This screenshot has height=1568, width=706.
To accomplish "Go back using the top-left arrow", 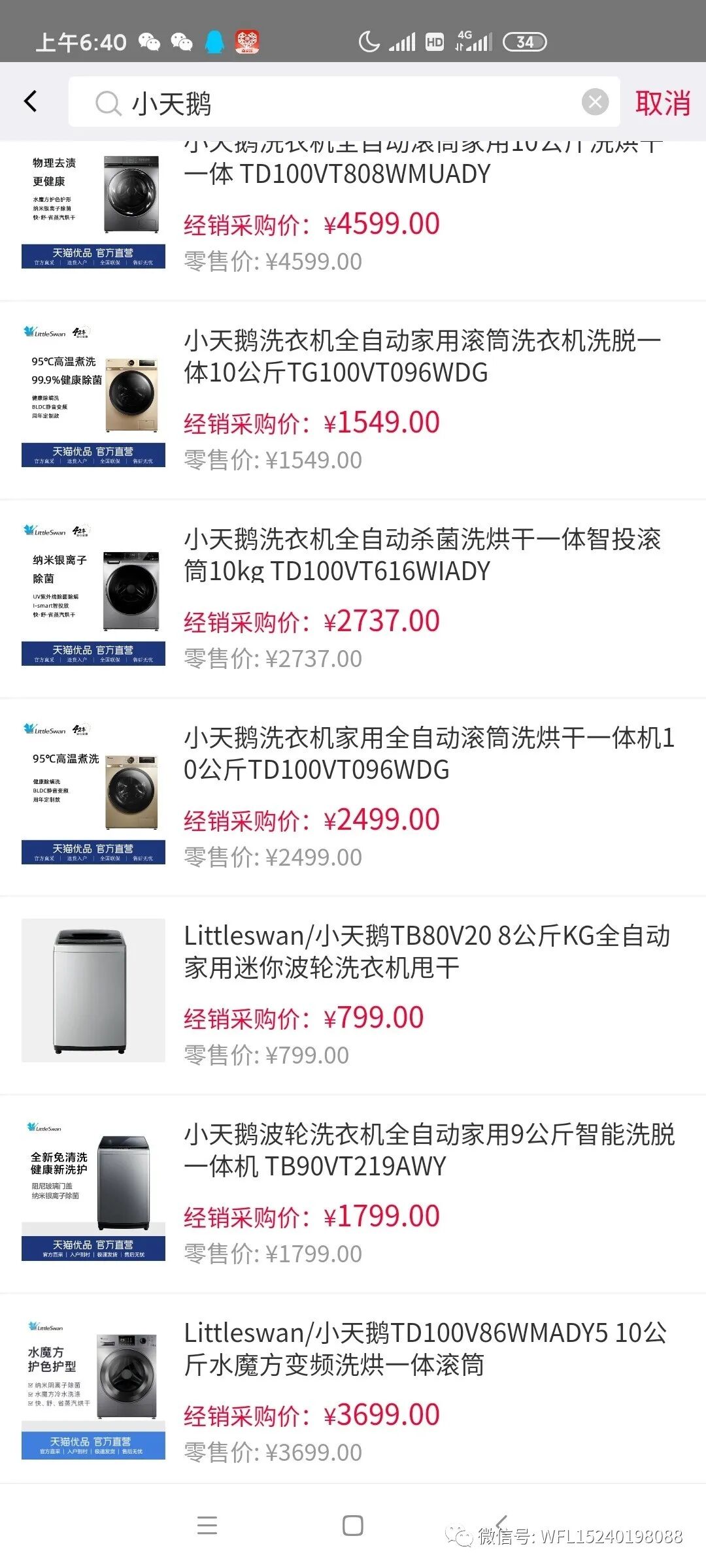I will [30, 101].
